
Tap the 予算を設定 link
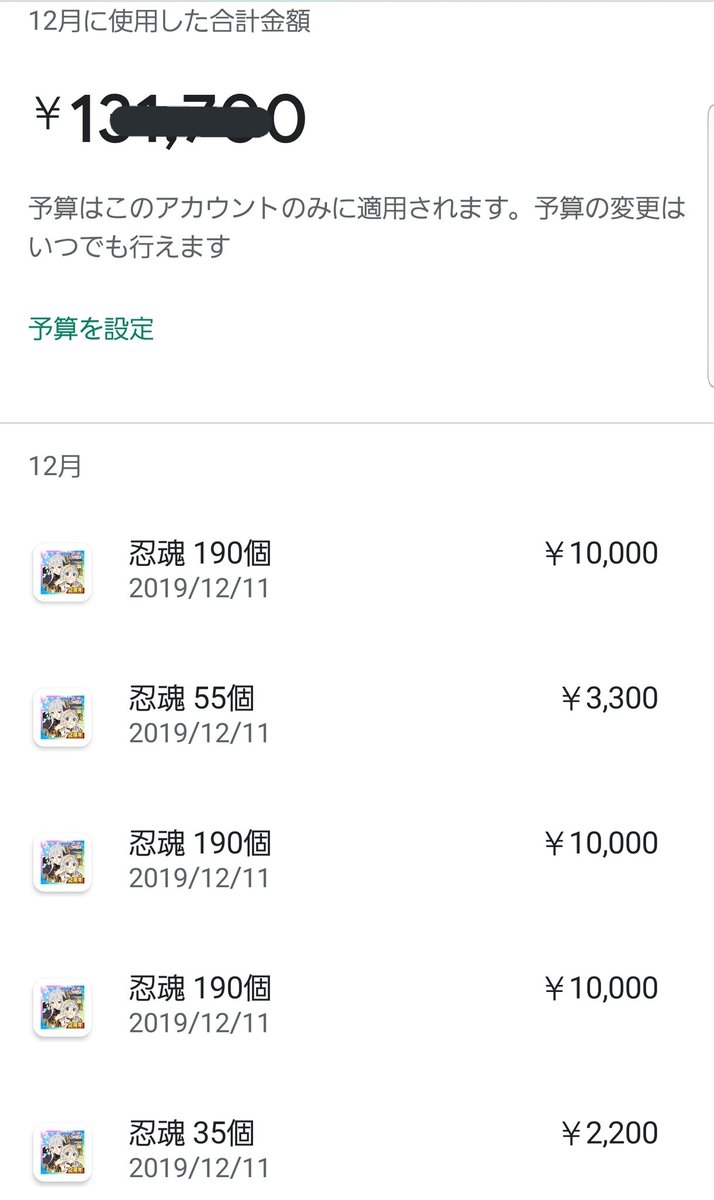pos(91,328)
